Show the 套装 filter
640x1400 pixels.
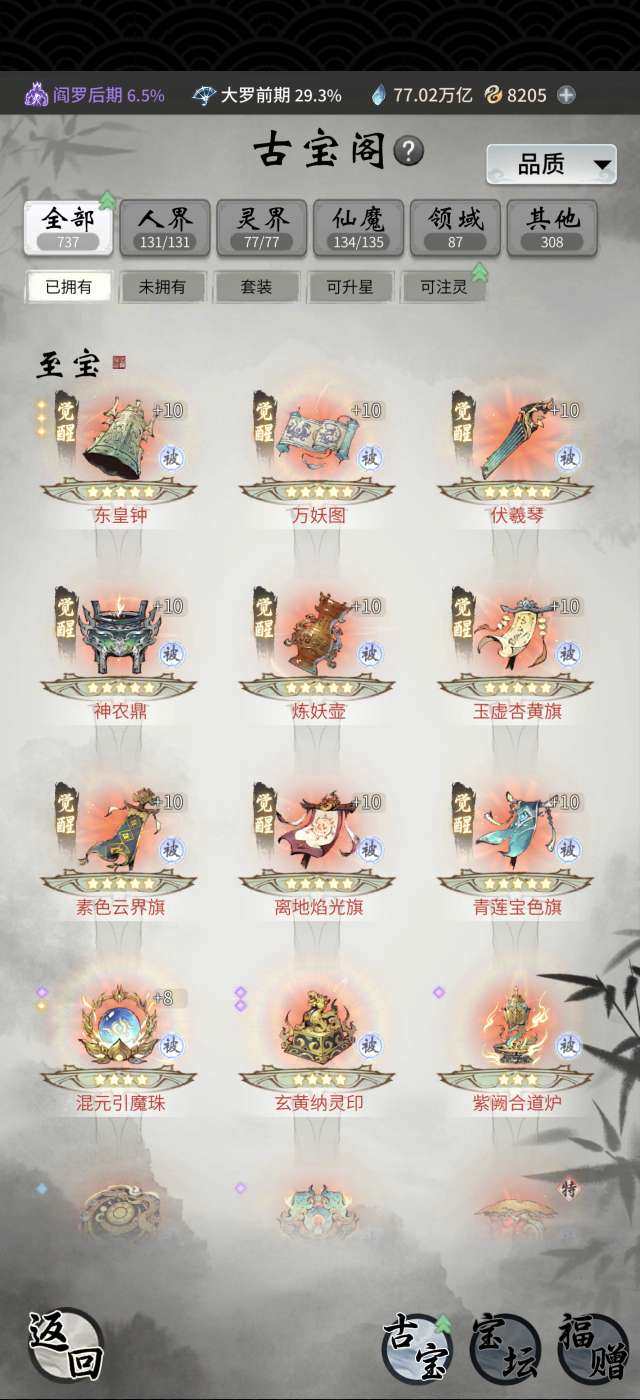pyautogui.click(x=256, y=287)
